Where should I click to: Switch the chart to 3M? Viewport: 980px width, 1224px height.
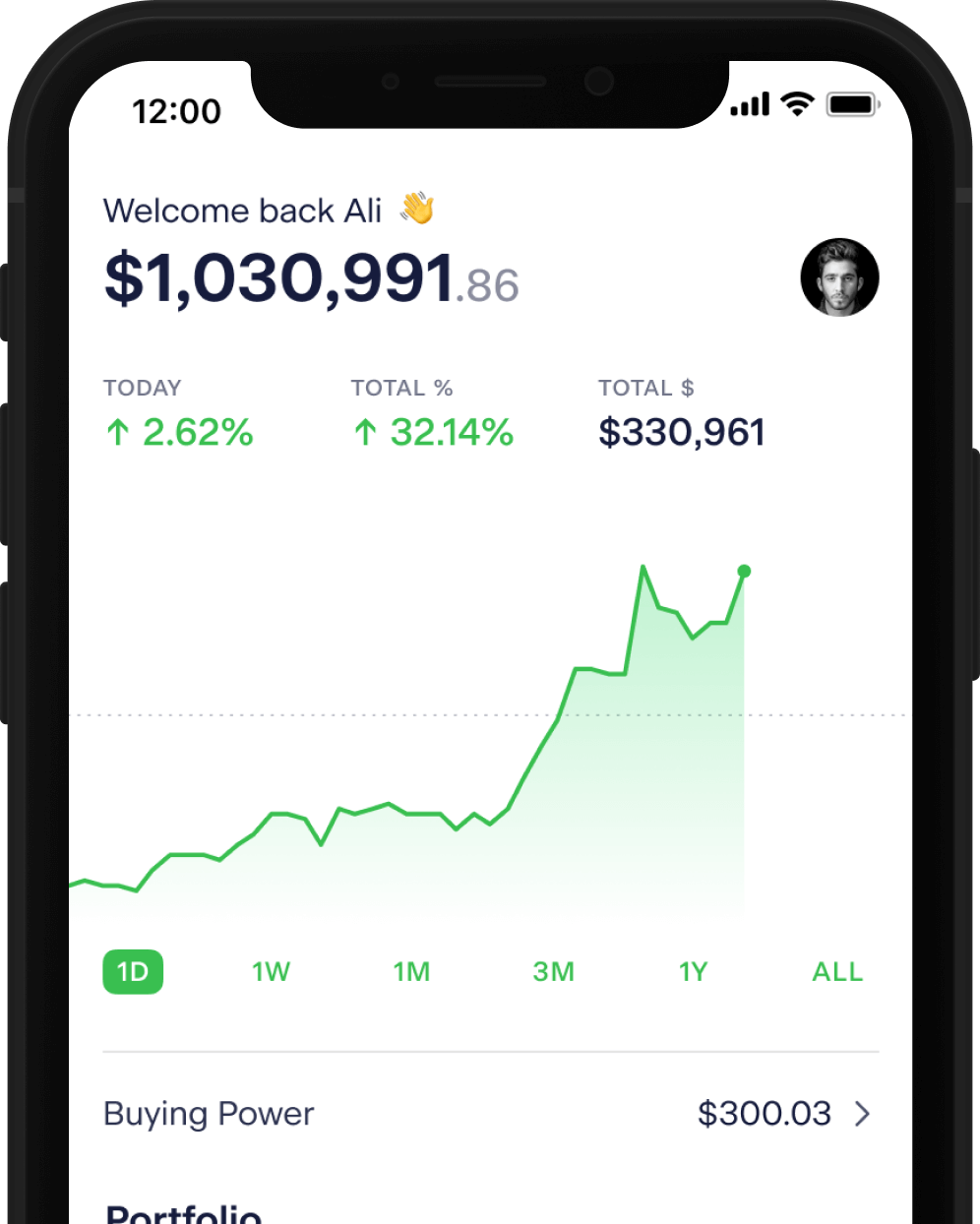553,972
